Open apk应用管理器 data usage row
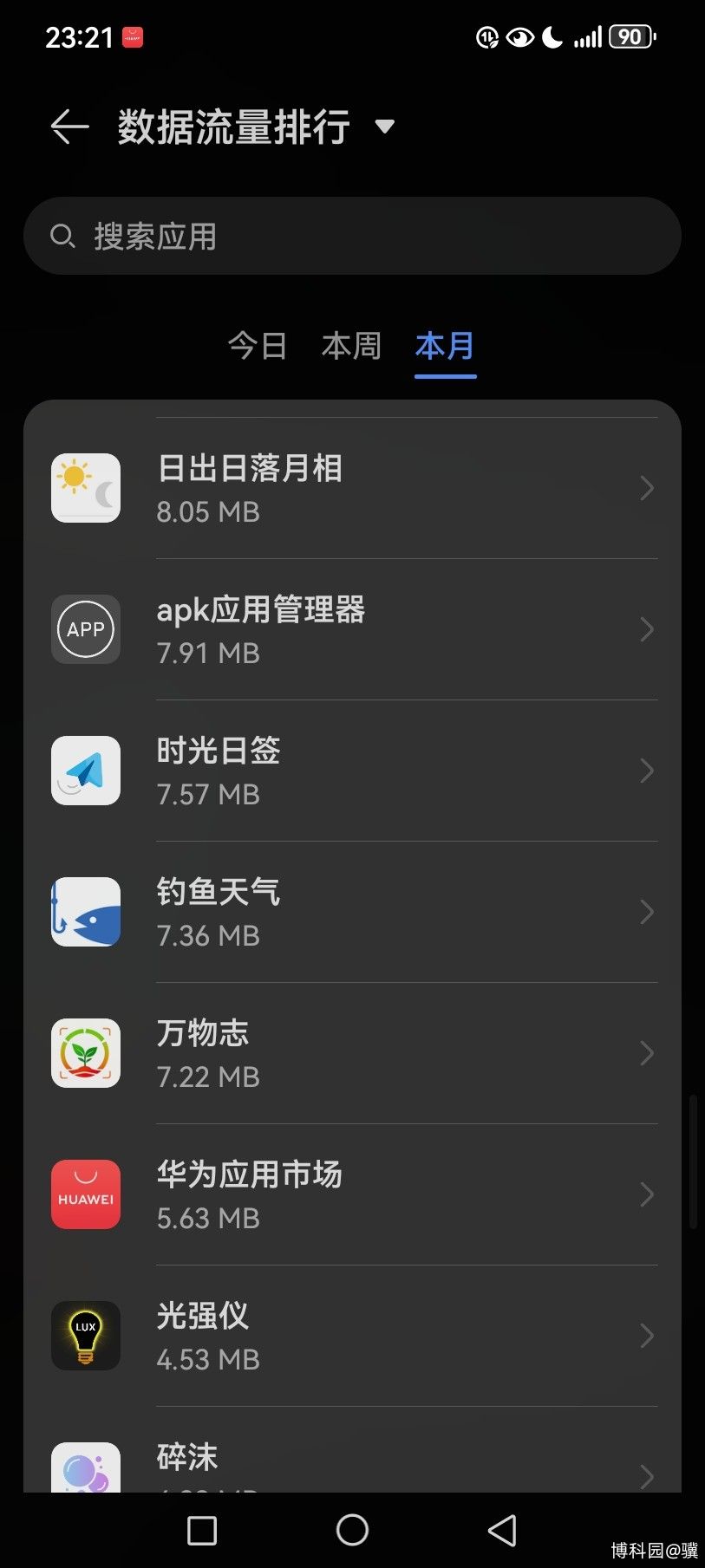Image resolution: width=705 pixels, height=1568 pixels. click(x=352, y=629)
